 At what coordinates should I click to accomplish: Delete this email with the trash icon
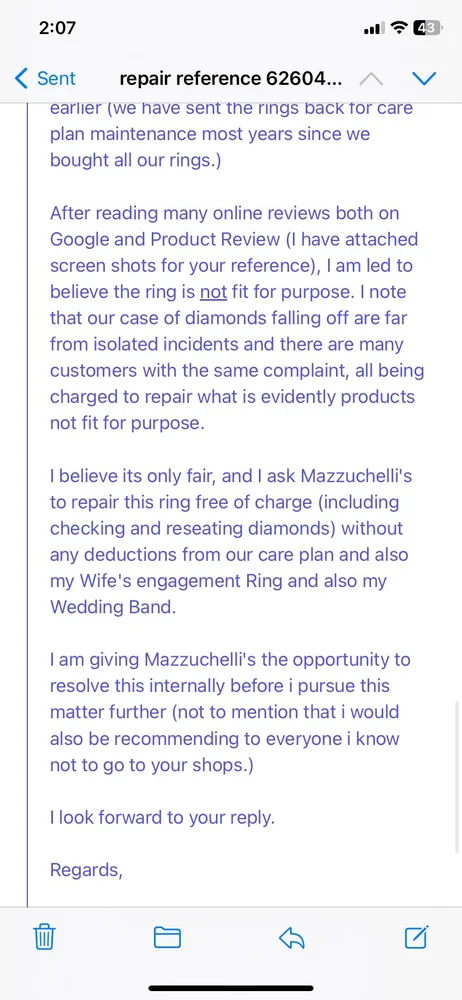(x=44, y=937)
